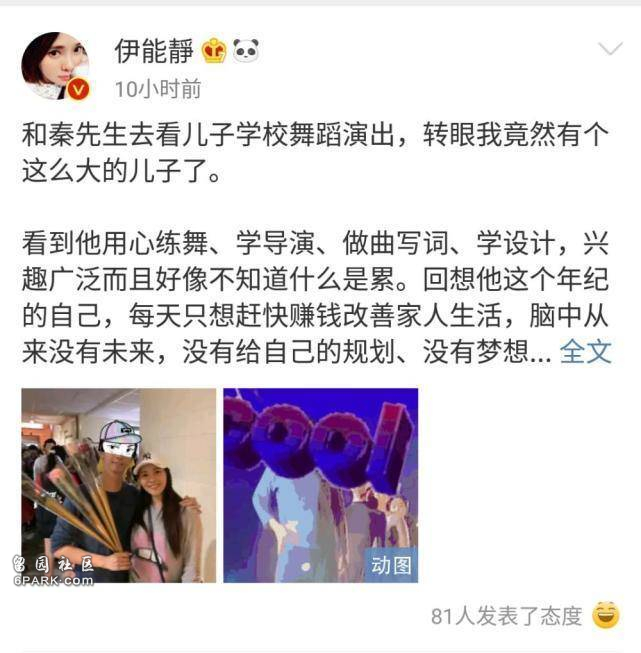Open the photo of the couple with flowers

click(118, 485)
